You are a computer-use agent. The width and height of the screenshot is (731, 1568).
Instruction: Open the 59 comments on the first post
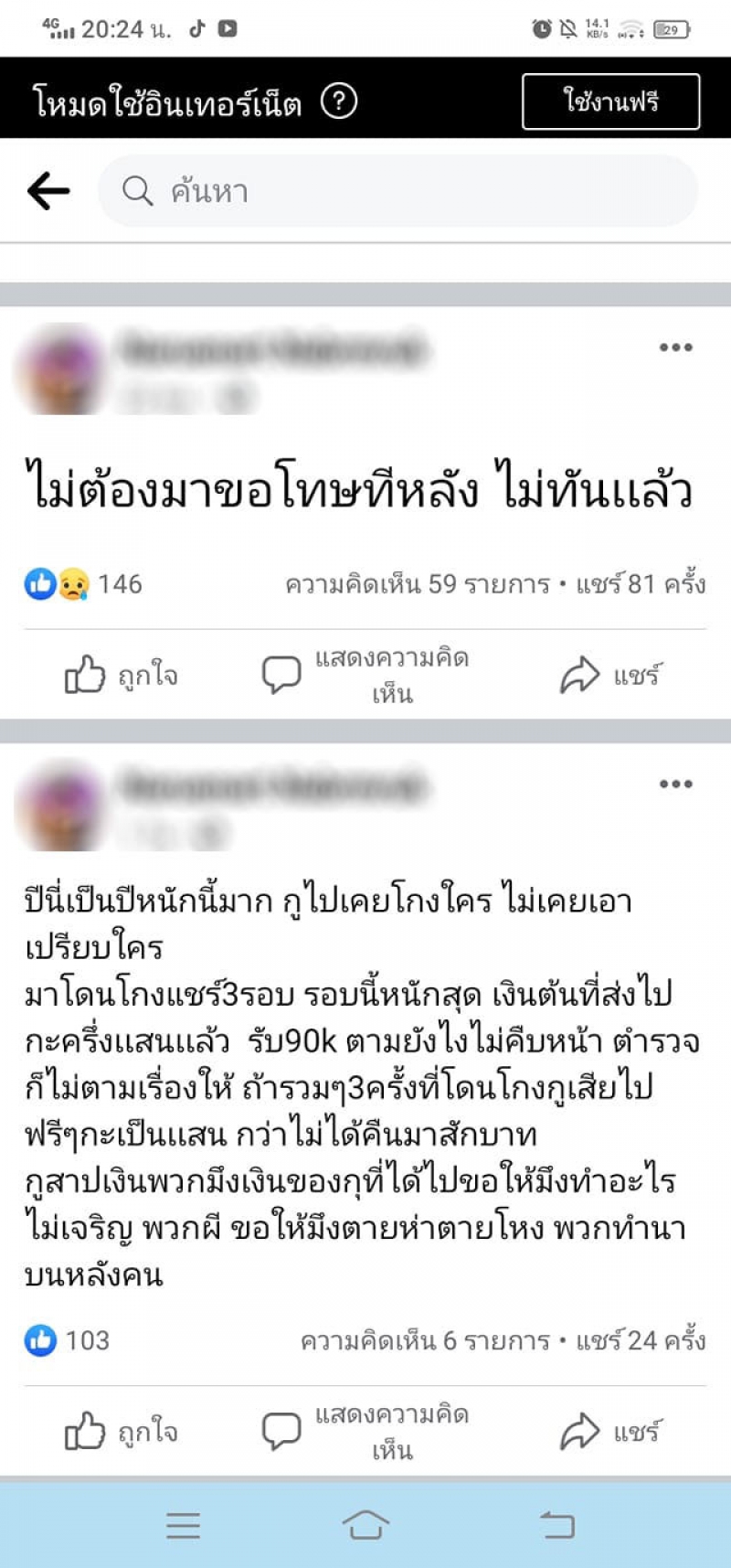pos(418,583)
